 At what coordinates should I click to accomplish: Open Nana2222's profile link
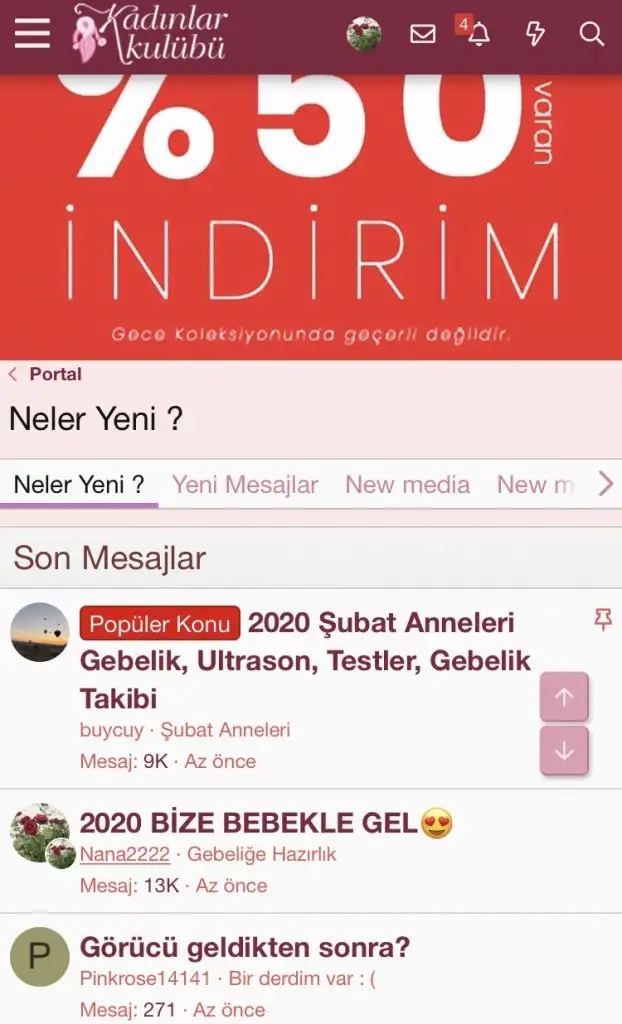coord(125,854)
